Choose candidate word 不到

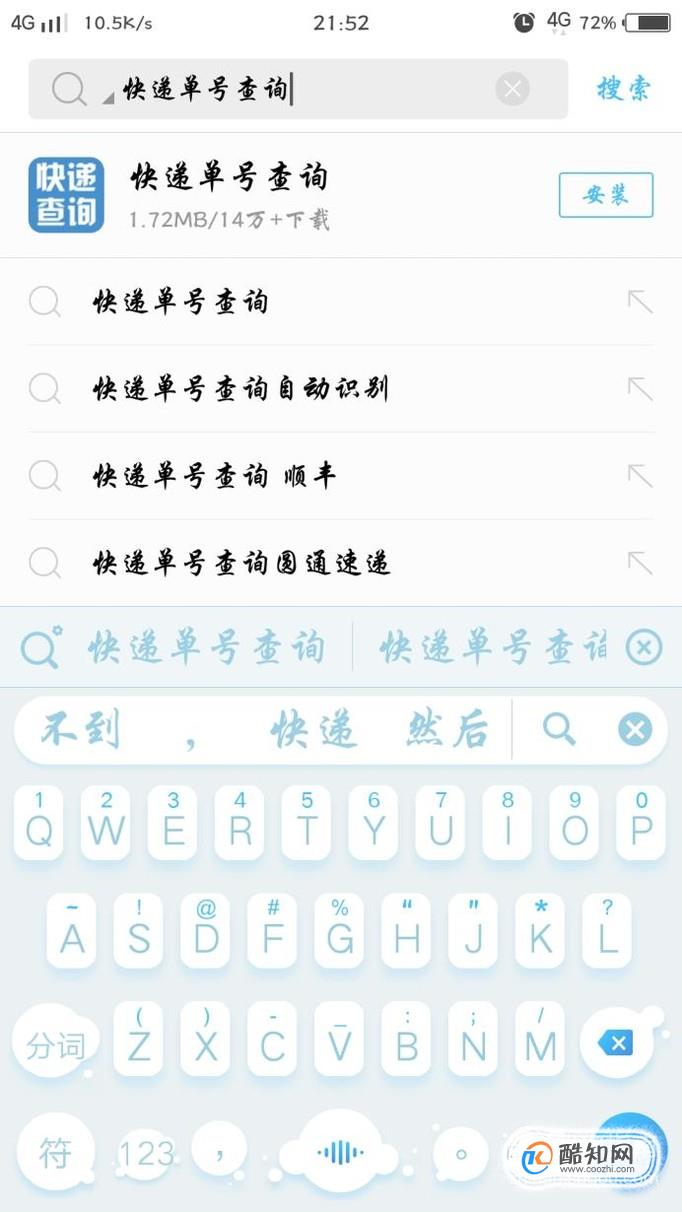click(x=81, y=731)
